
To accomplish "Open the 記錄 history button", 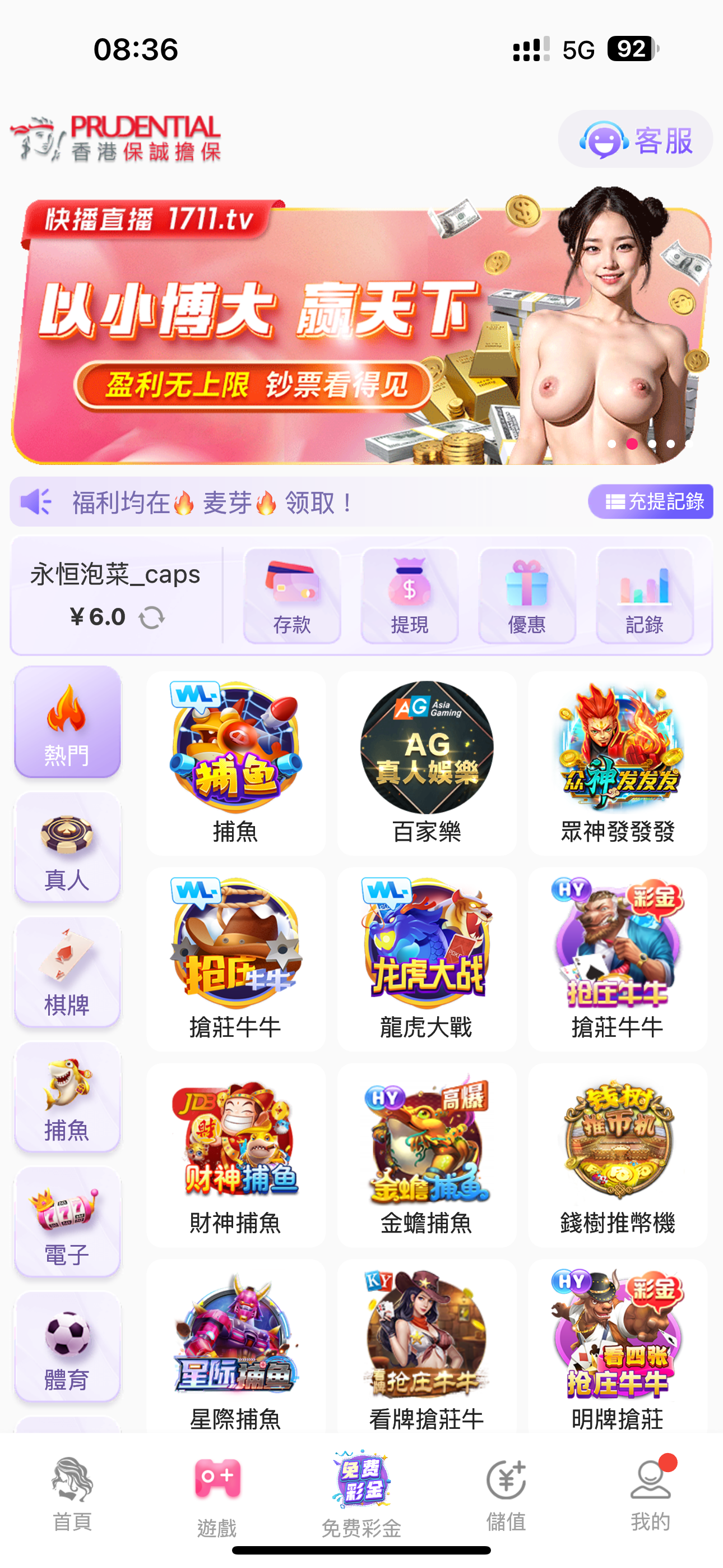I will tap(645, 596).
